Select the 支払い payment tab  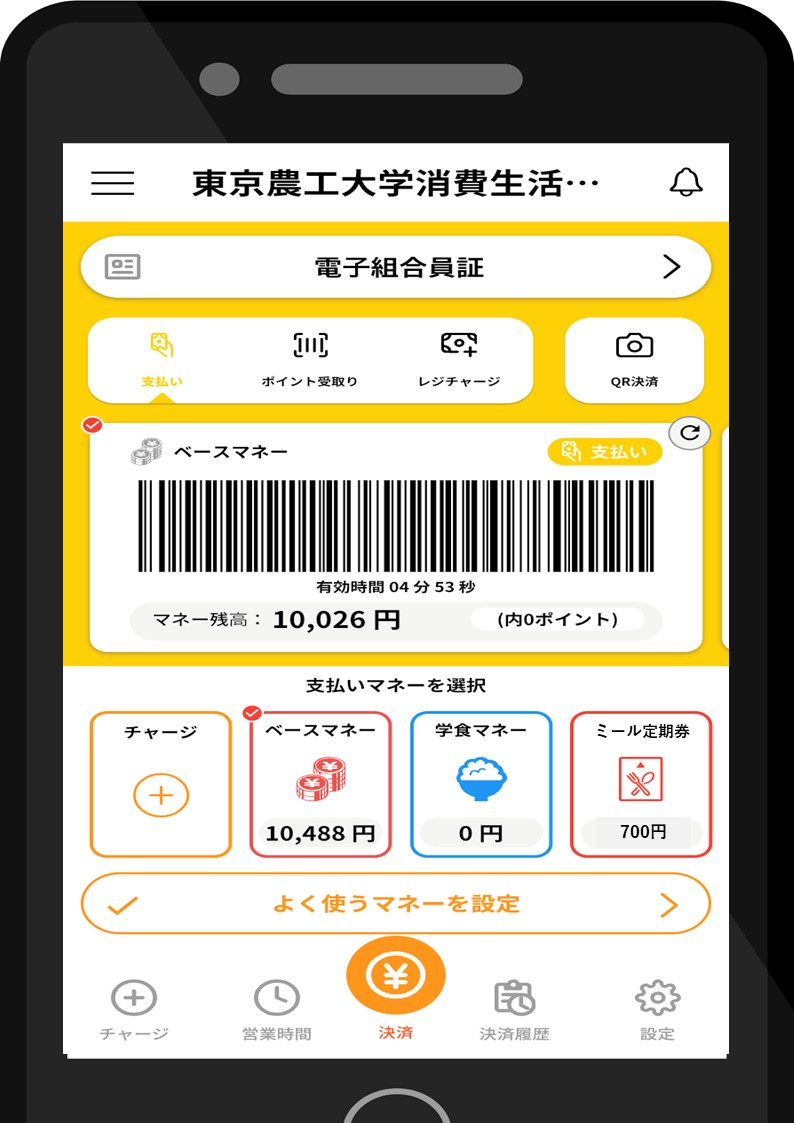tap(162, 360)
